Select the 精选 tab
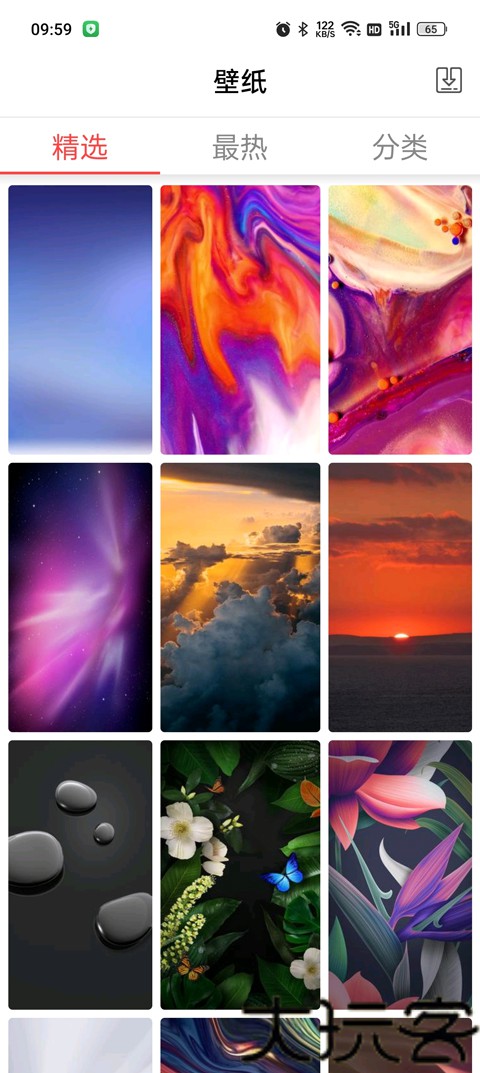Viewport: 480px width, 1073px height. (80, 147)
